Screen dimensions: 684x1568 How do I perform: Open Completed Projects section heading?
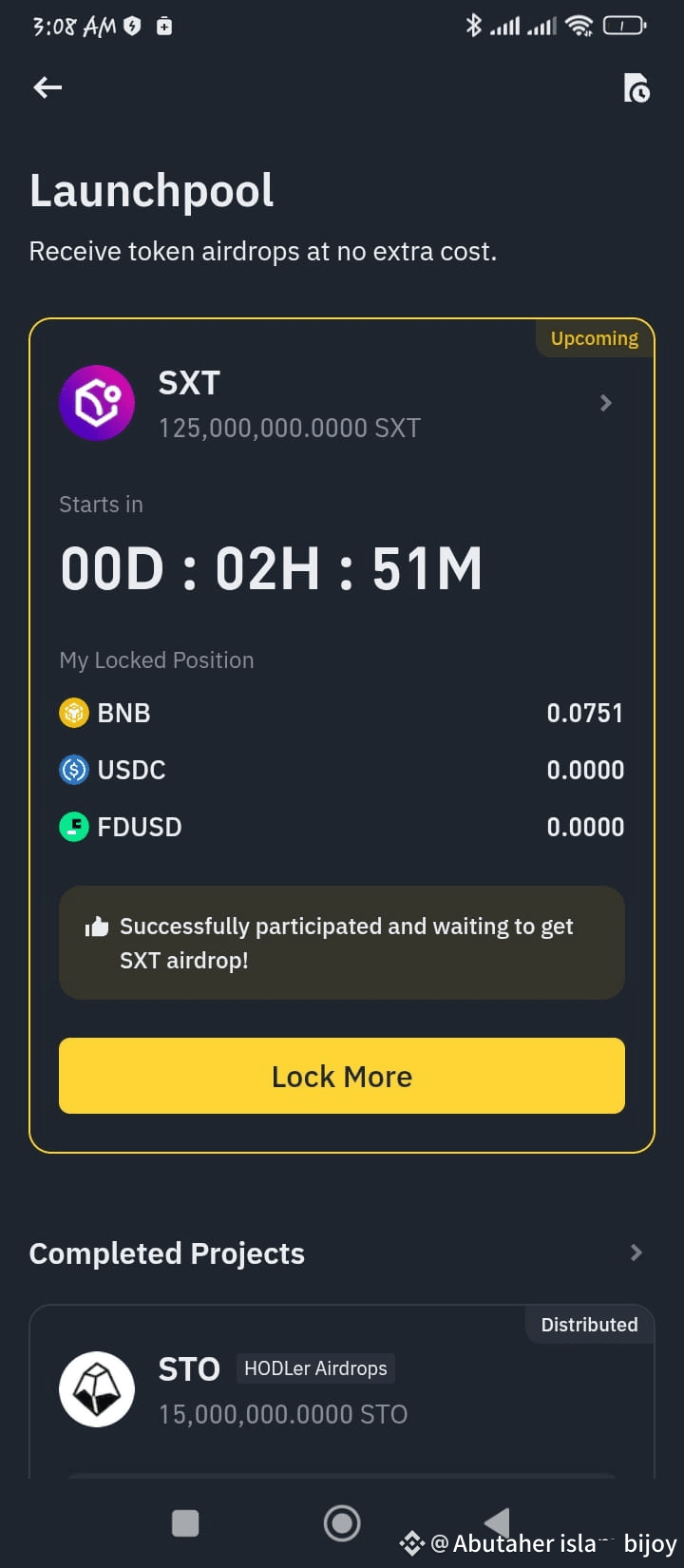coord(167,1252)
